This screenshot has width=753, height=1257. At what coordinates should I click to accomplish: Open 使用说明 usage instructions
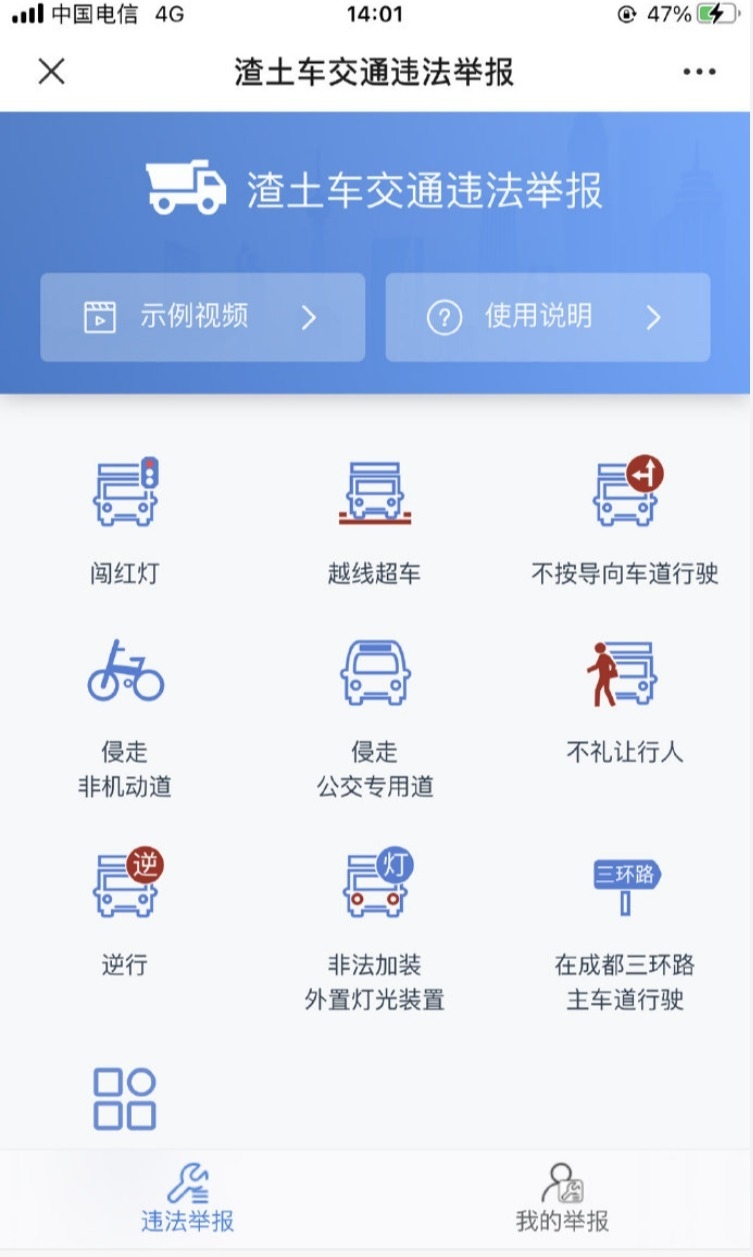[x=547, y=317]
